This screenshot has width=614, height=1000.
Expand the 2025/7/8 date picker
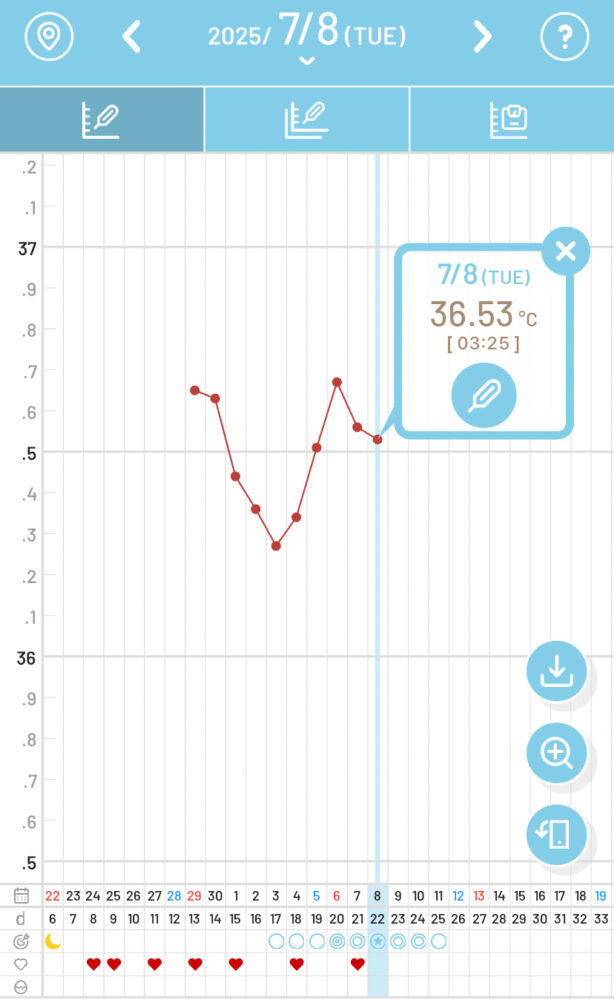307,36
